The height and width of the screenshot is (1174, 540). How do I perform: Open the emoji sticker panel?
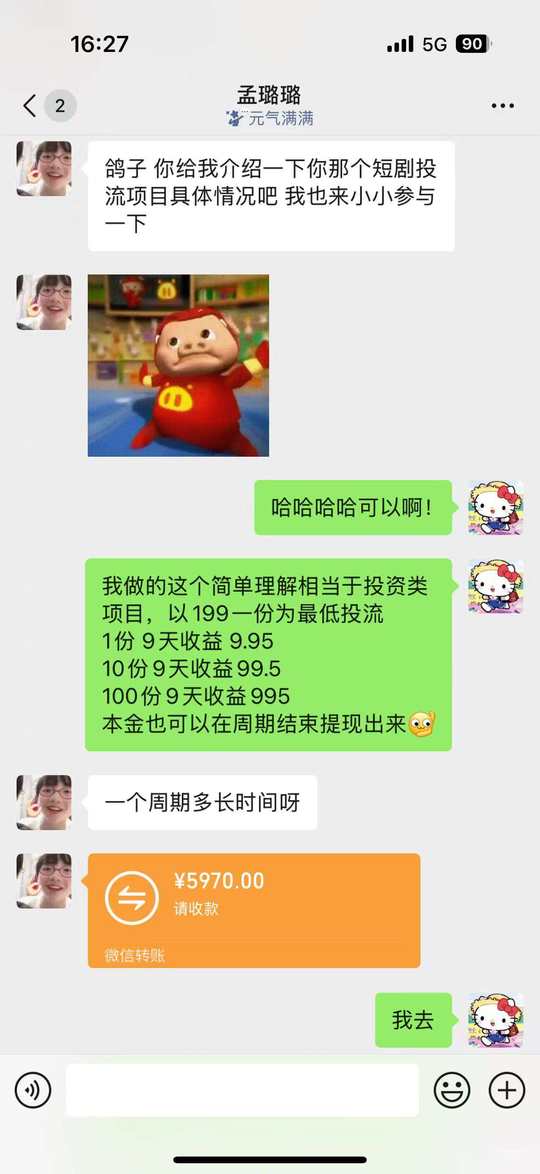pyautogui.click(x=452, y=1090)
